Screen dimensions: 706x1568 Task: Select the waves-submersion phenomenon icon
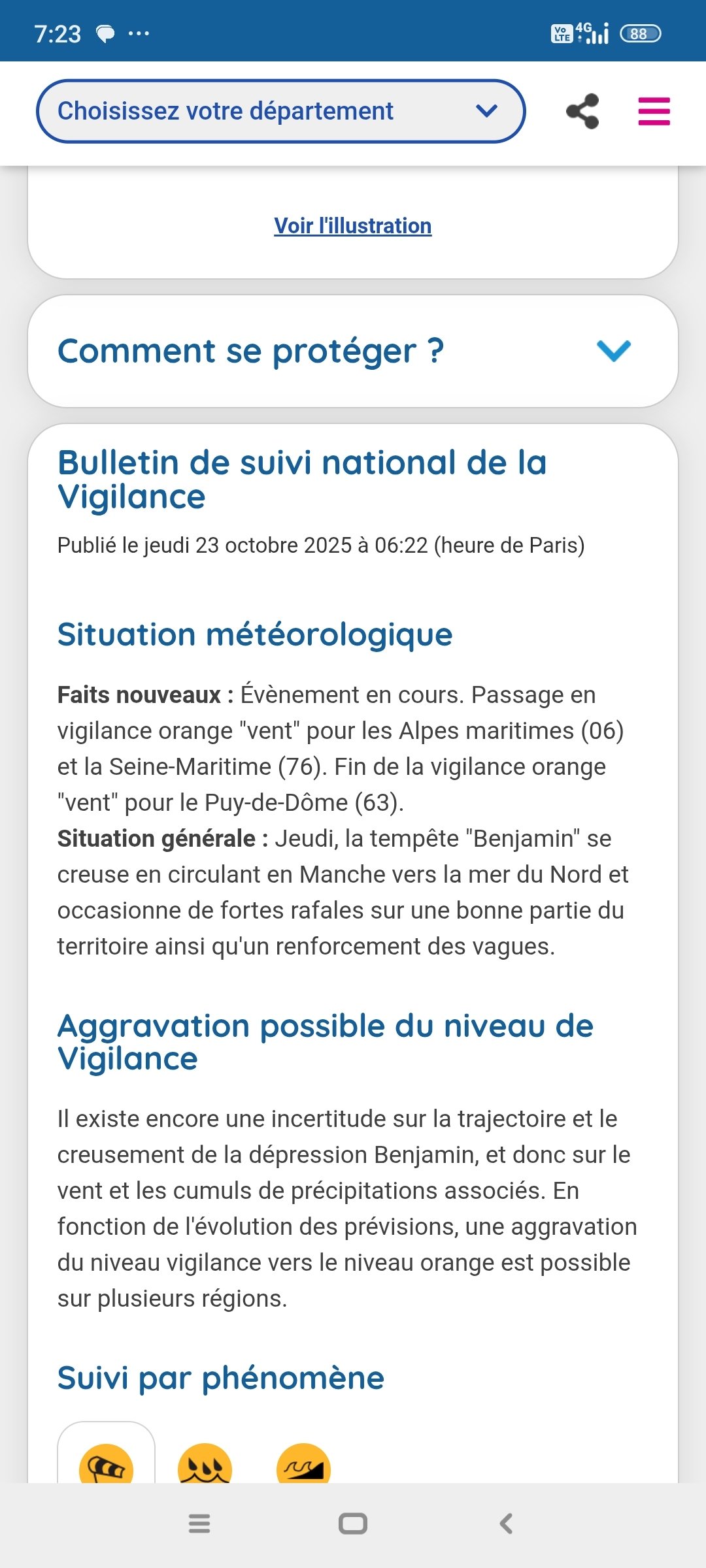point(303,1463)
